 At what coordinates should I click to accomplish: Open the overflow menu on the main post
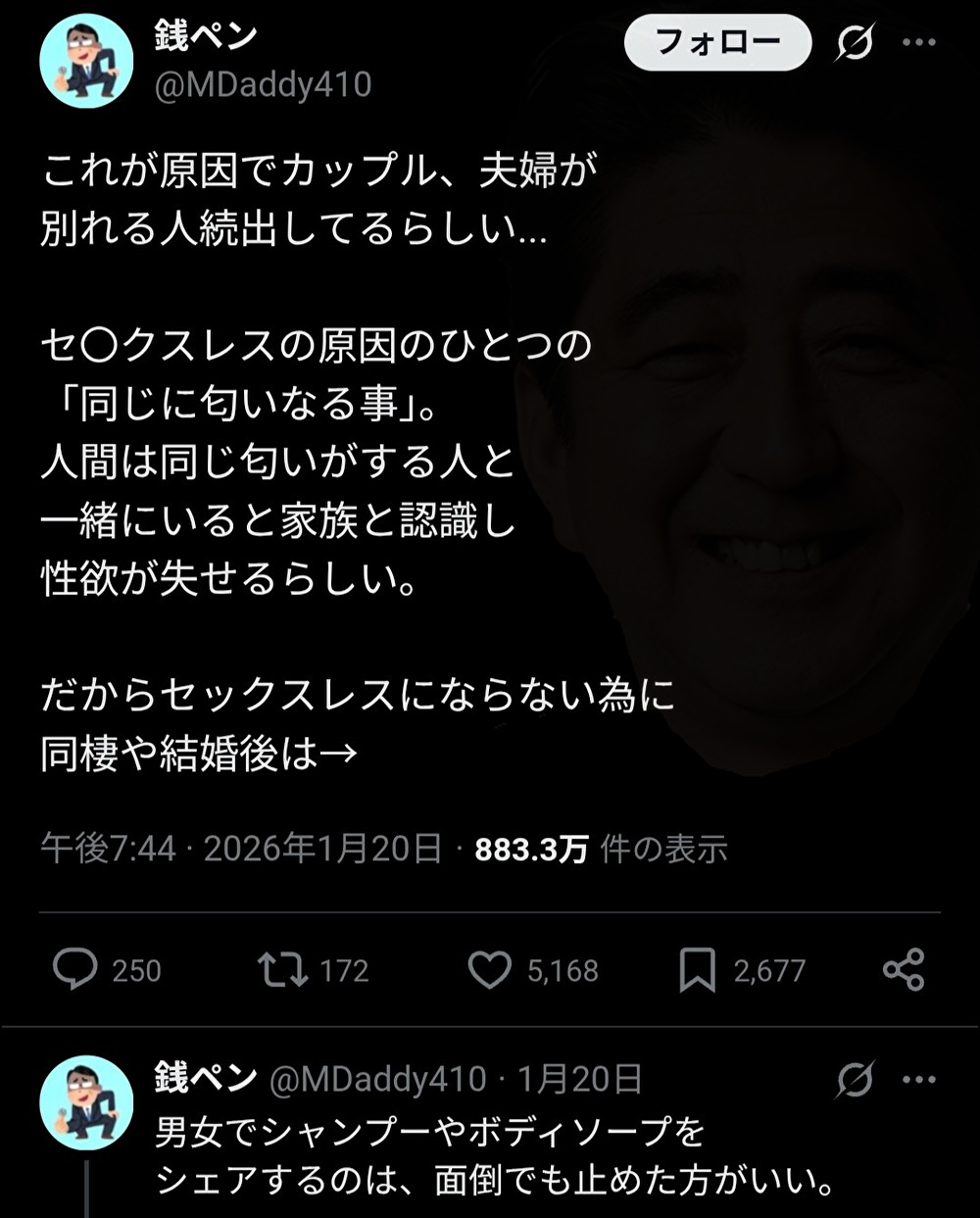918,42
